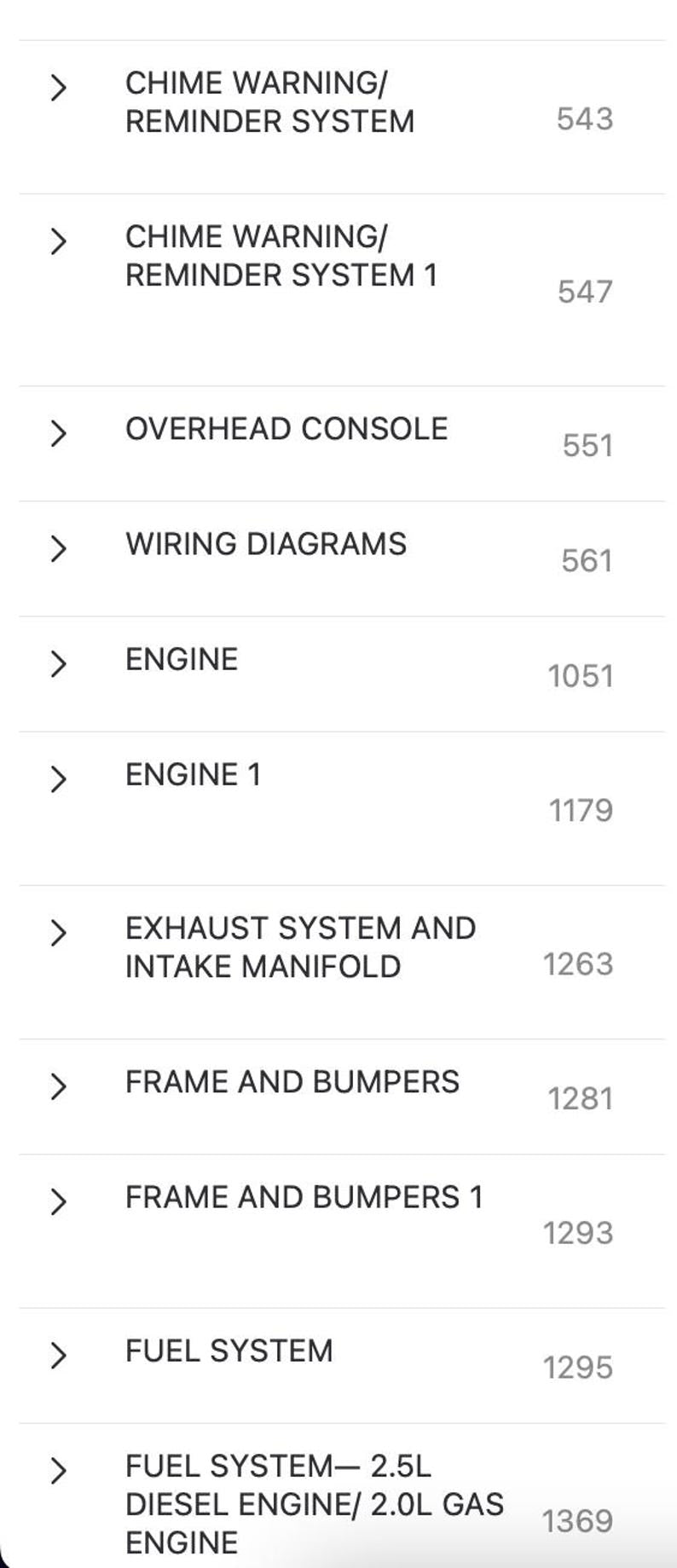The height and width of the screenshot is (1568, 677).
Task: Expand the Chime Warning/Reminder System section
Action: pyautogui.click(x=58, y=87)
